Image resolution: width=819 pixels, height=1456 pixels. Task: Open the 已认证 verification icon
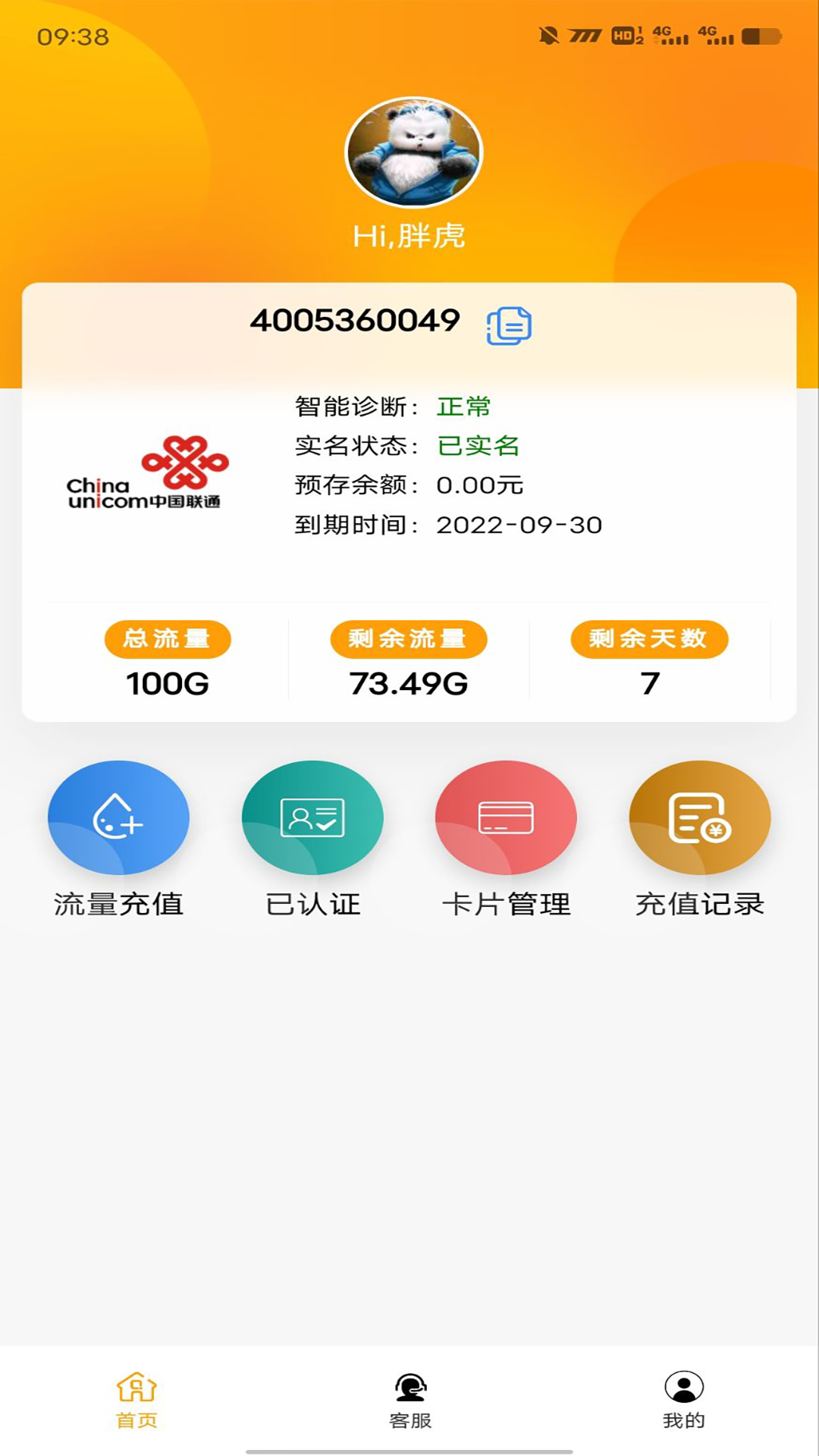point(312,817)
